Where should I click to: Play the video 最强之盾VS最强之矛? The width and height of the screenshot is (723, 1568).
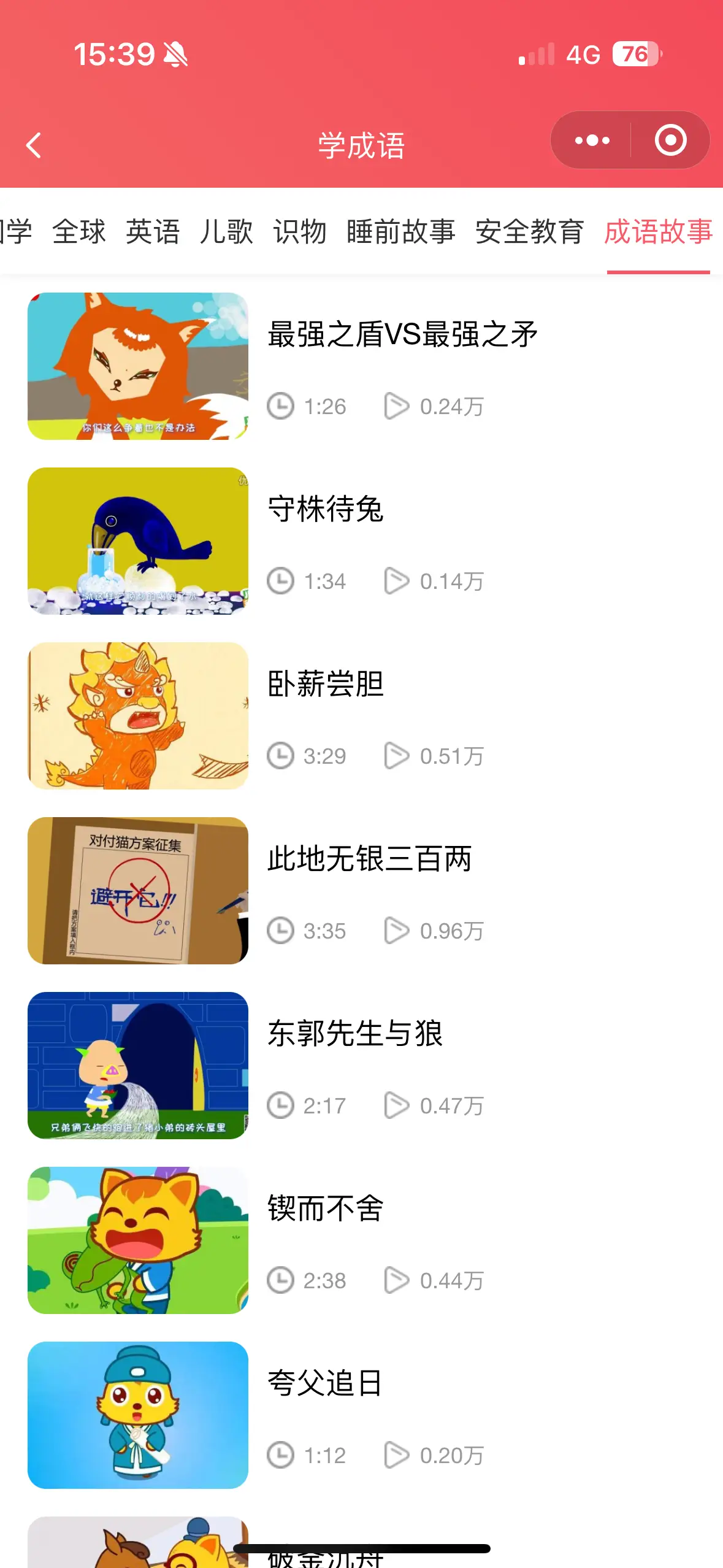(138, 366)
